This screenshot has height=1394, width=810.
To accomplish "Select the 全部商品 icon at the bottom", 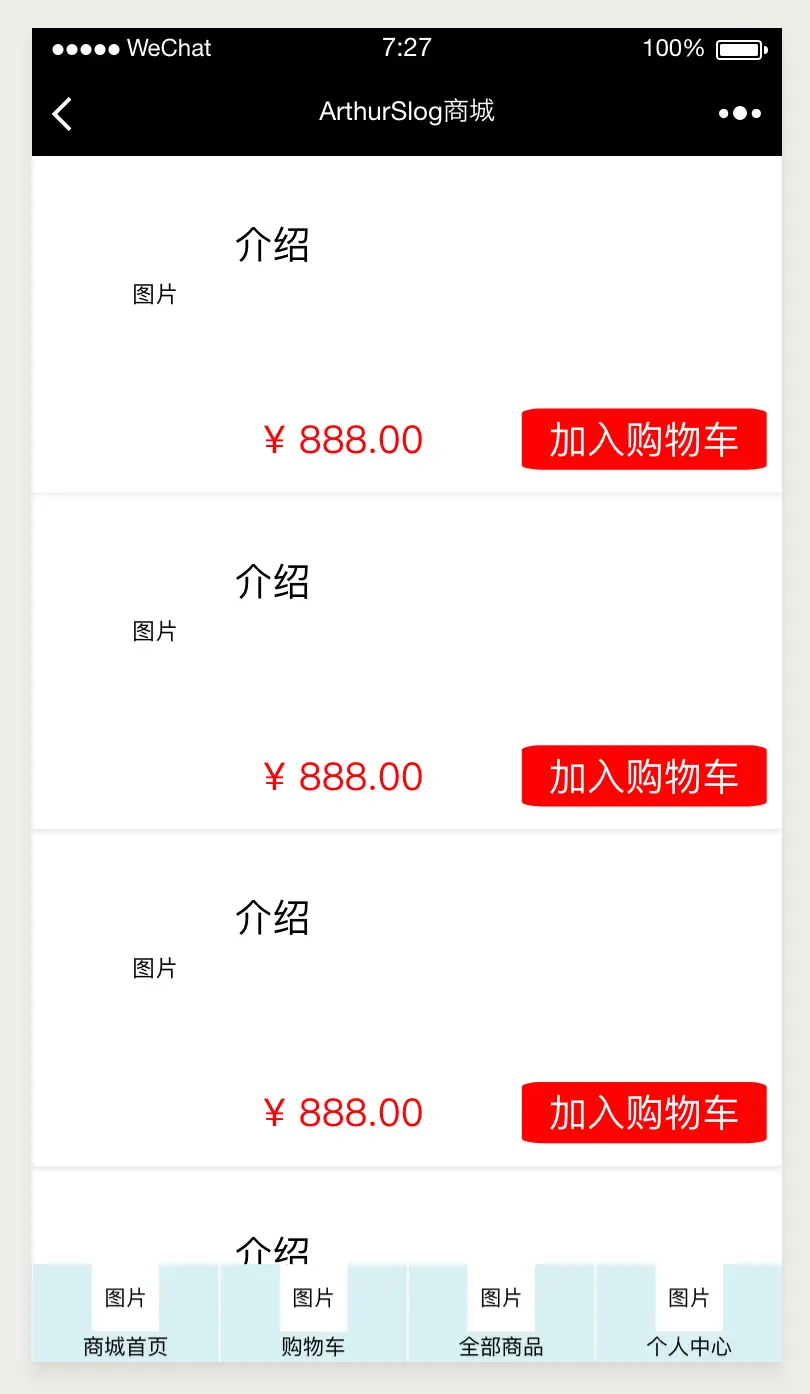I will click(500, 1297).
